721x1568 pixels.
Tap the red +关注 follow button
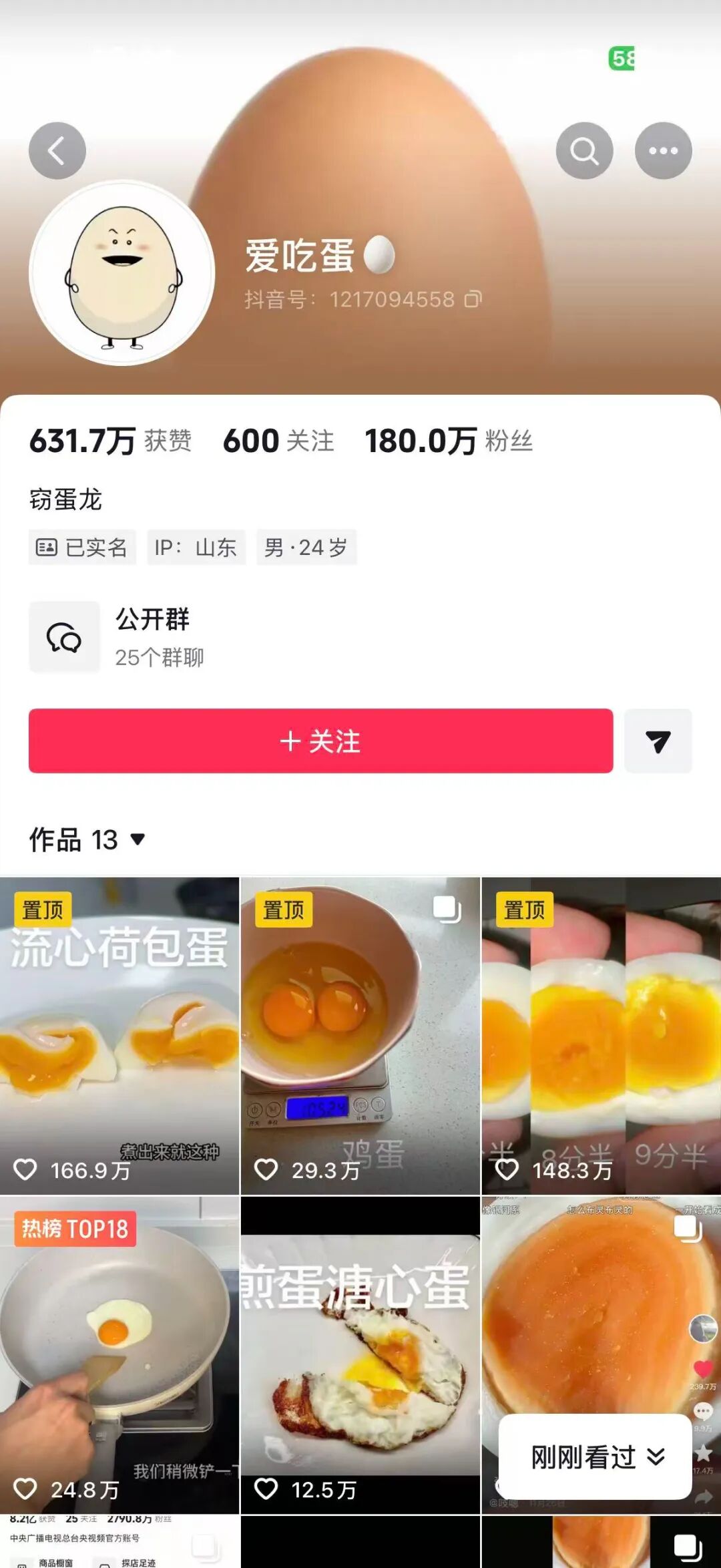(x=320, y=742)
